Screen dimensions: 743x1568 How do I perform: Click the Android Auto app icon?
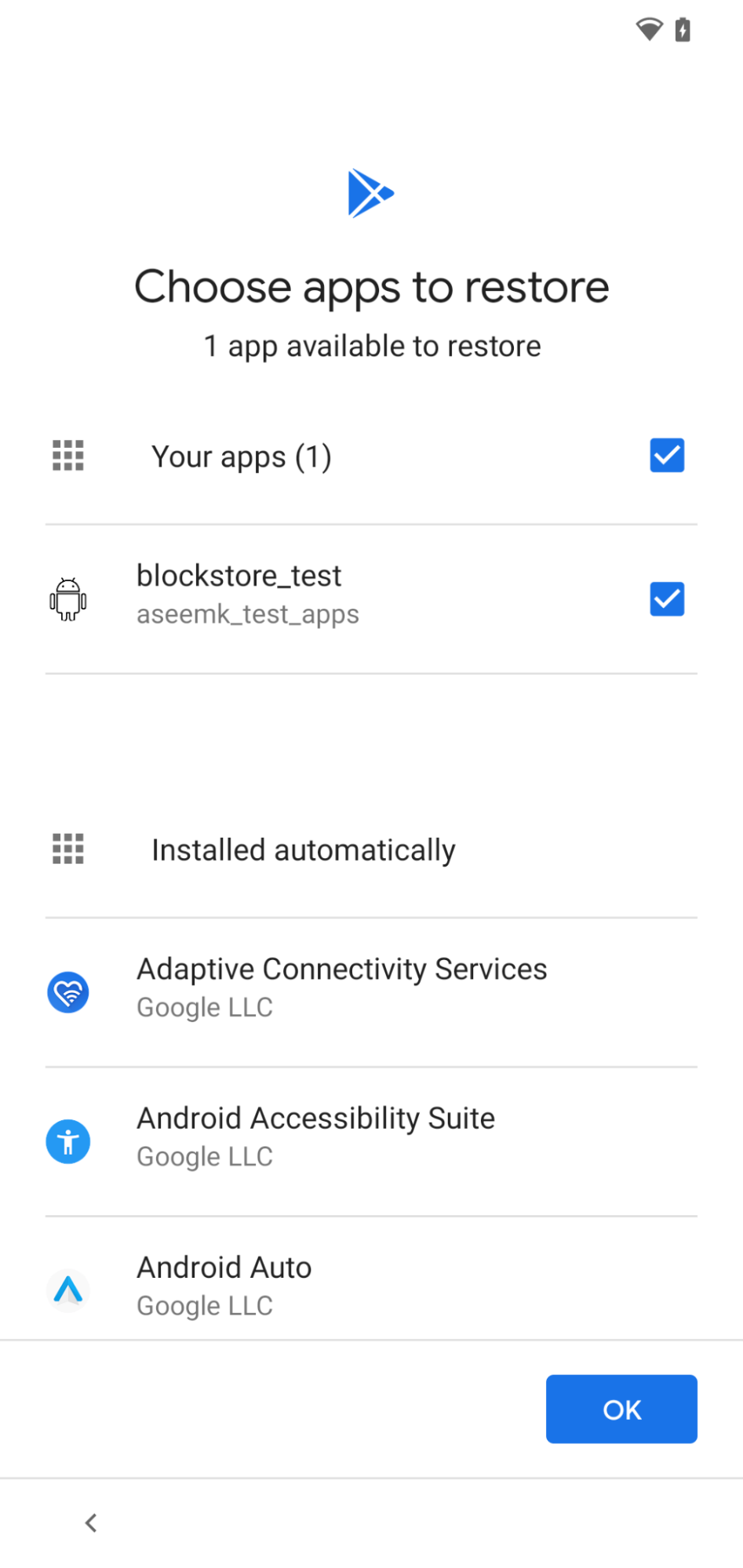pos(68,1290)
